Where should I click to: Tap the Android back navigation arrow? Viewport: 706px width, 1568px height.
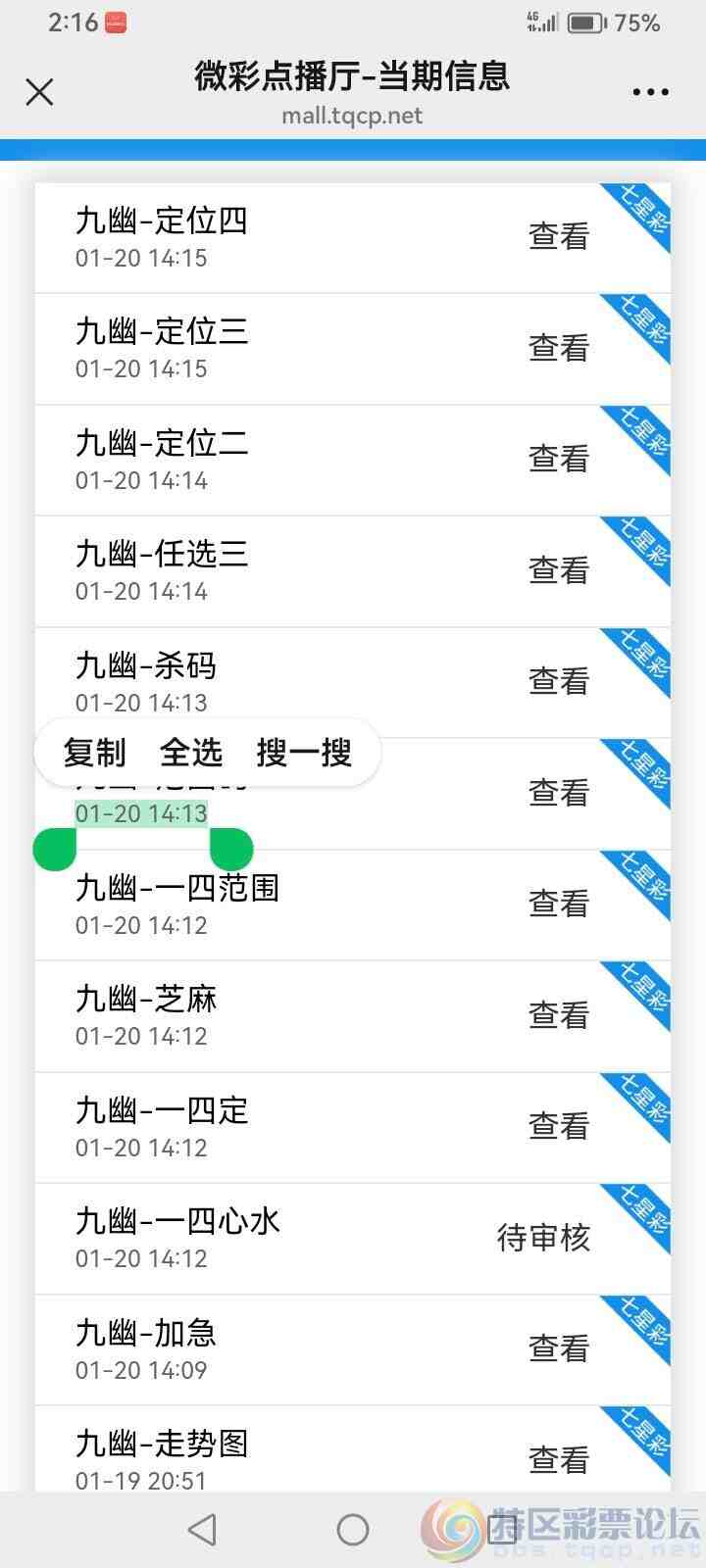click(x=201, y=1529)
